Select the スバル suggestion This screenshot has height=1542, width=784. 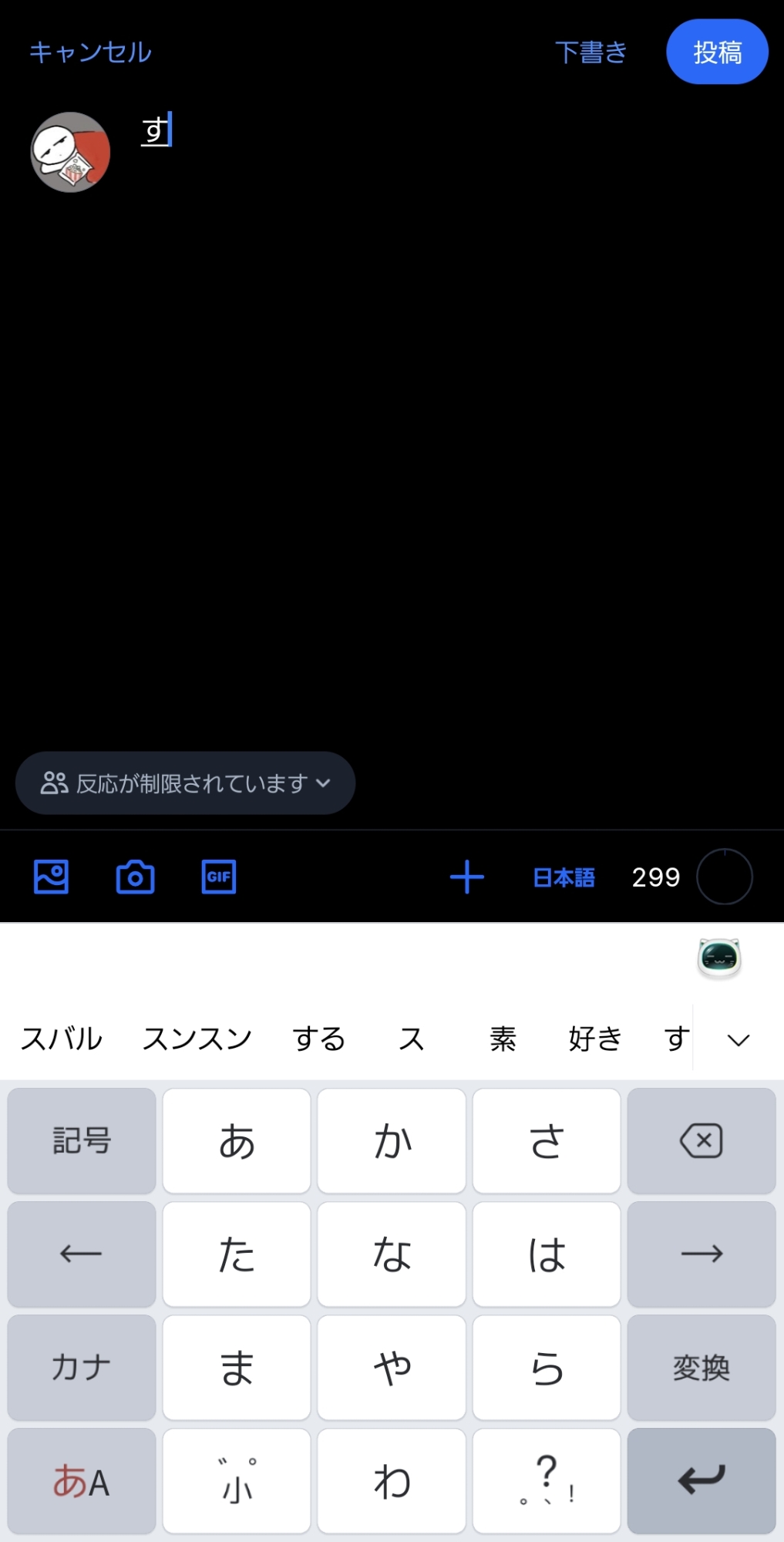[62, 1039]
